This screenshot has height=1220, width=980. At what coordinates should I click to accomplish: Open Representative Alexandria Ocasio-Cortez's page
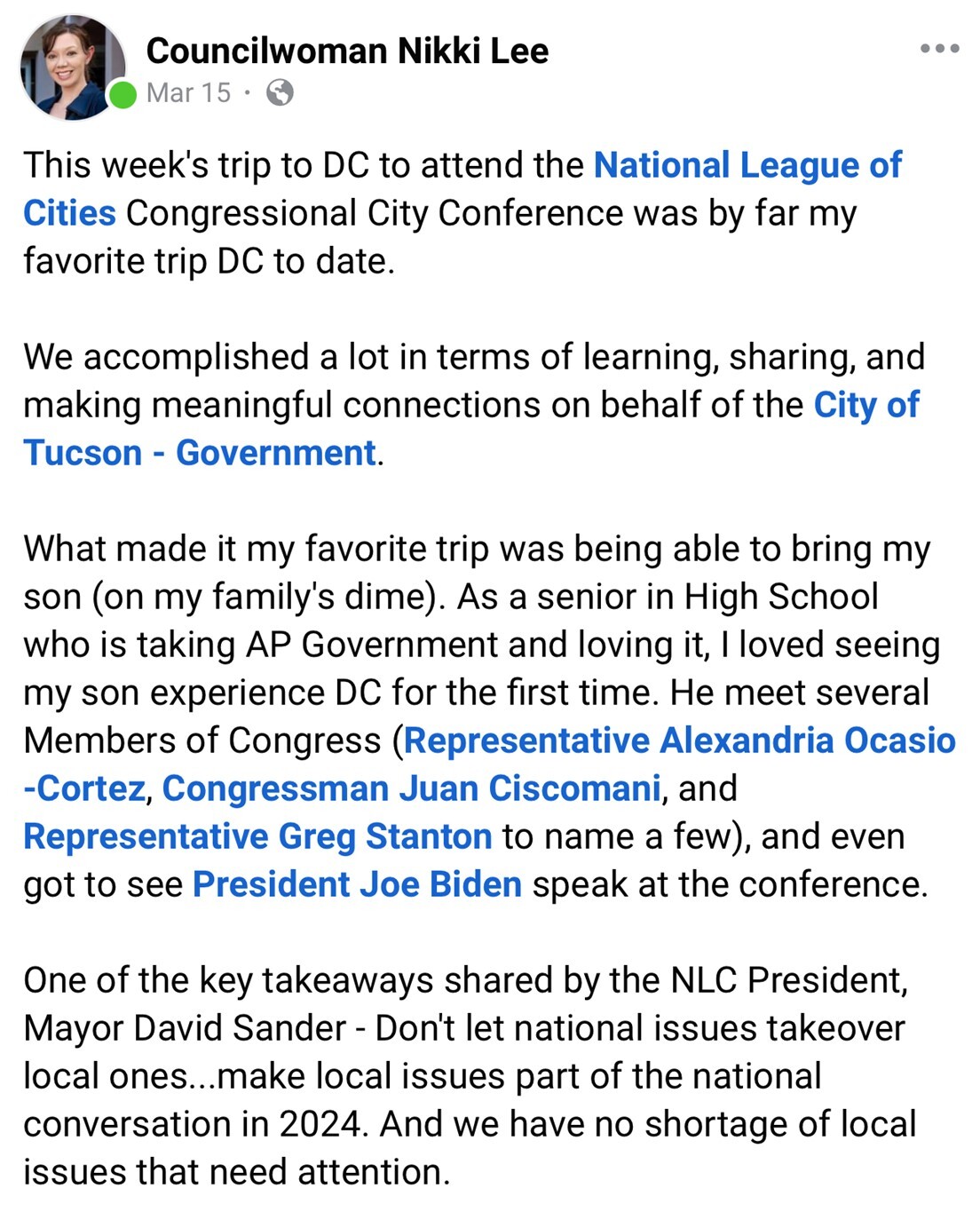point(679,741)
